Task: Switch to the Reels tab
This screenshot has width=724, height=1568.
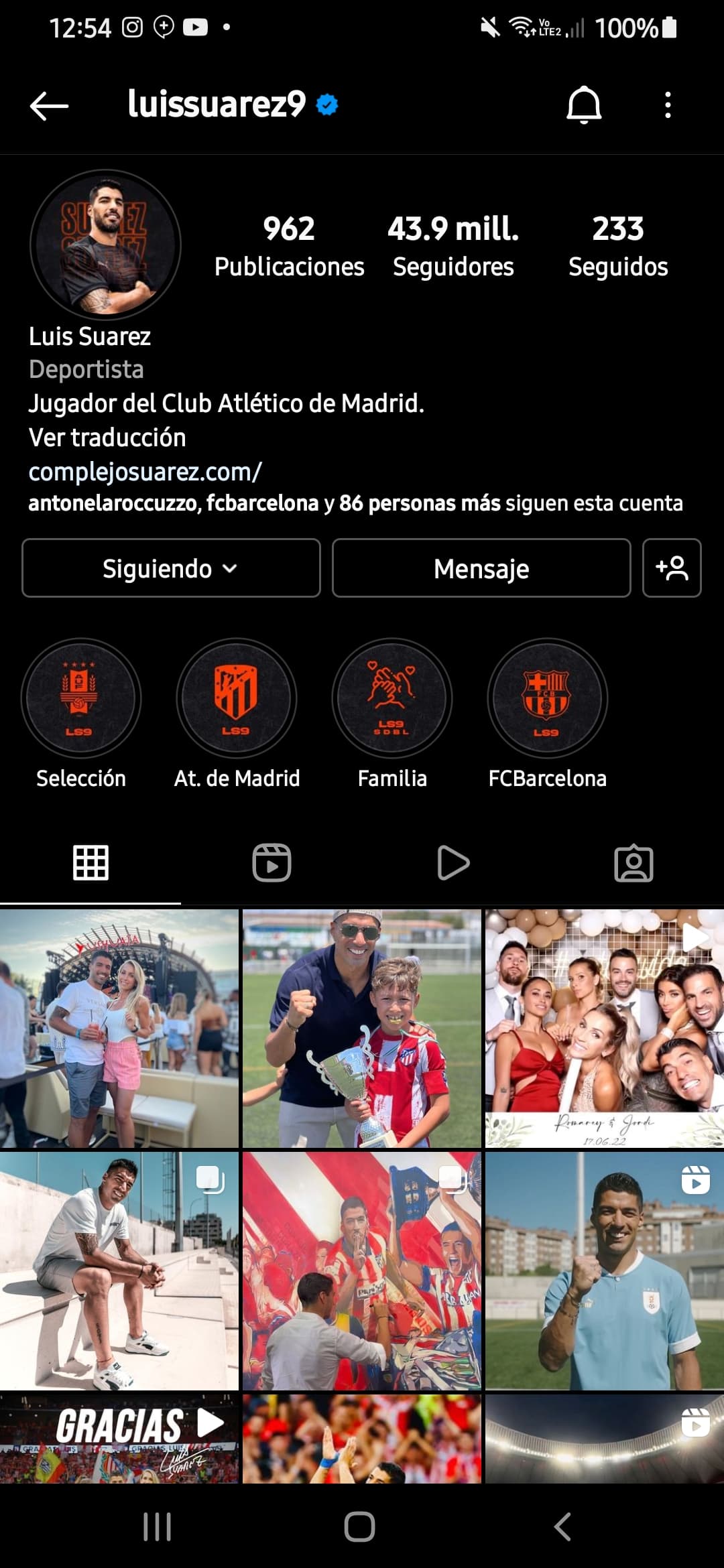Action: coord(271,862)
